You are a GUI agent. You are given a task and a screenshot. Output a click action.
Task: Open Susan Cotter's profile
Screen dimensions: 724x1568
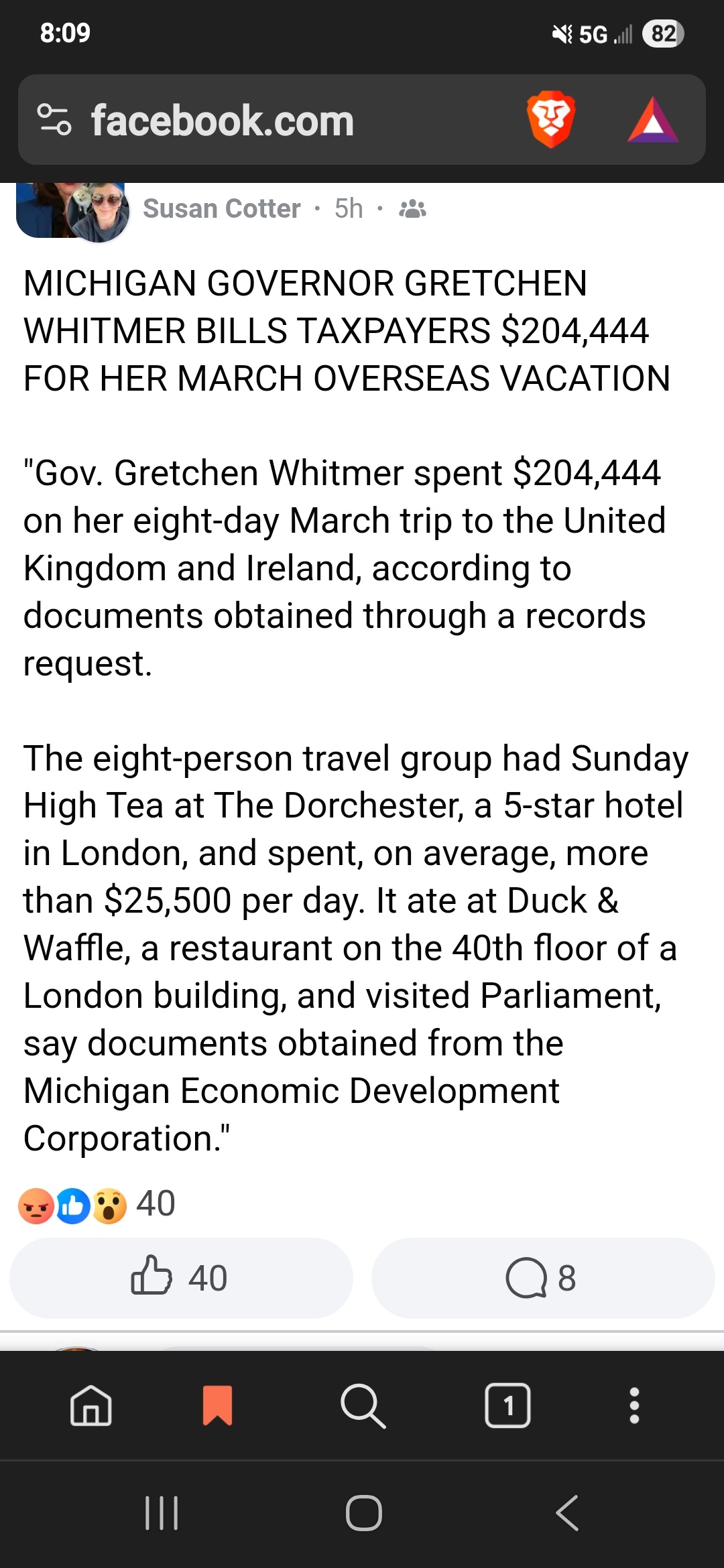pyautogui.click(x=222, y=208)
